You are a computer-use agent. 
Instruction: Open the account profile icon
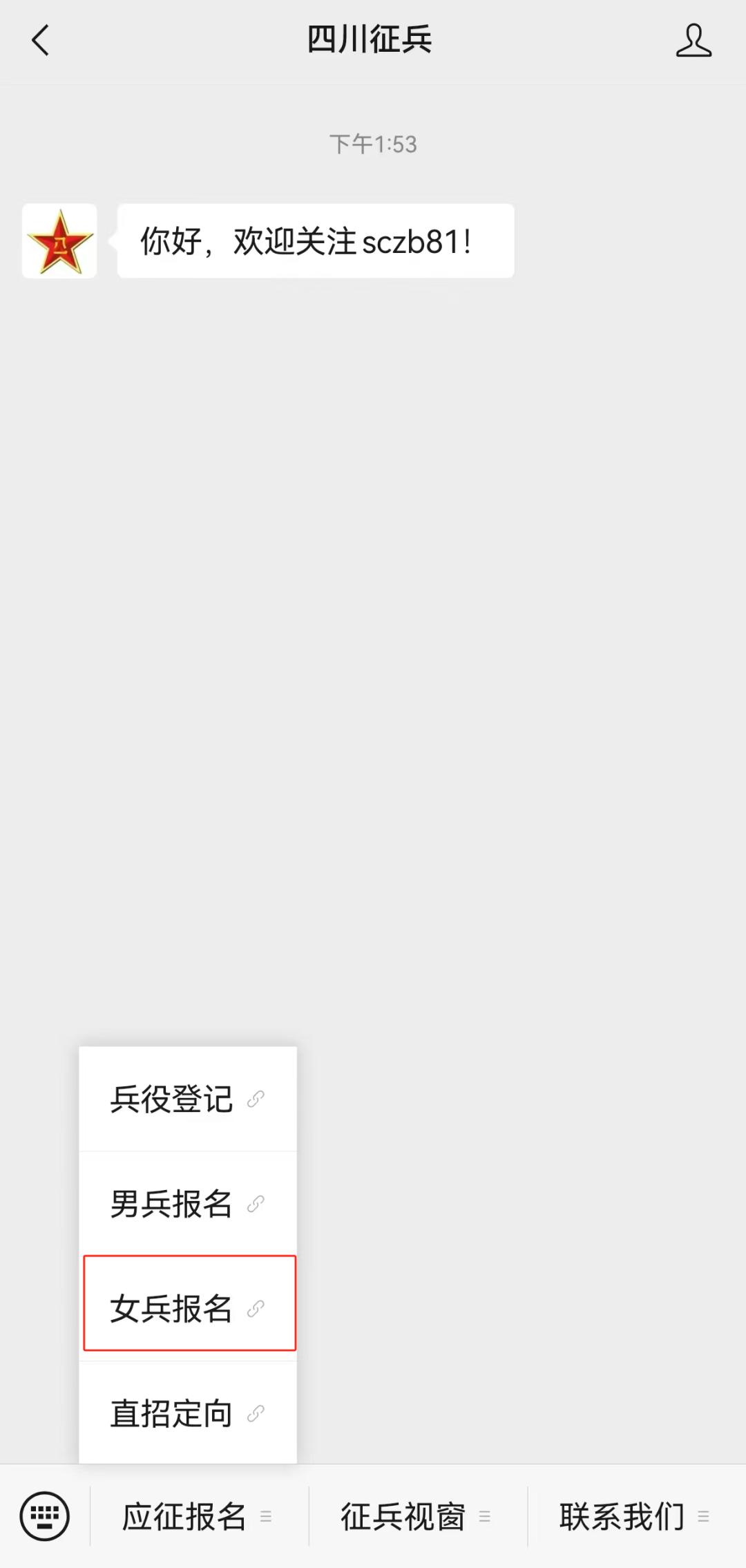pyautogui.click(x=694, y=40)
